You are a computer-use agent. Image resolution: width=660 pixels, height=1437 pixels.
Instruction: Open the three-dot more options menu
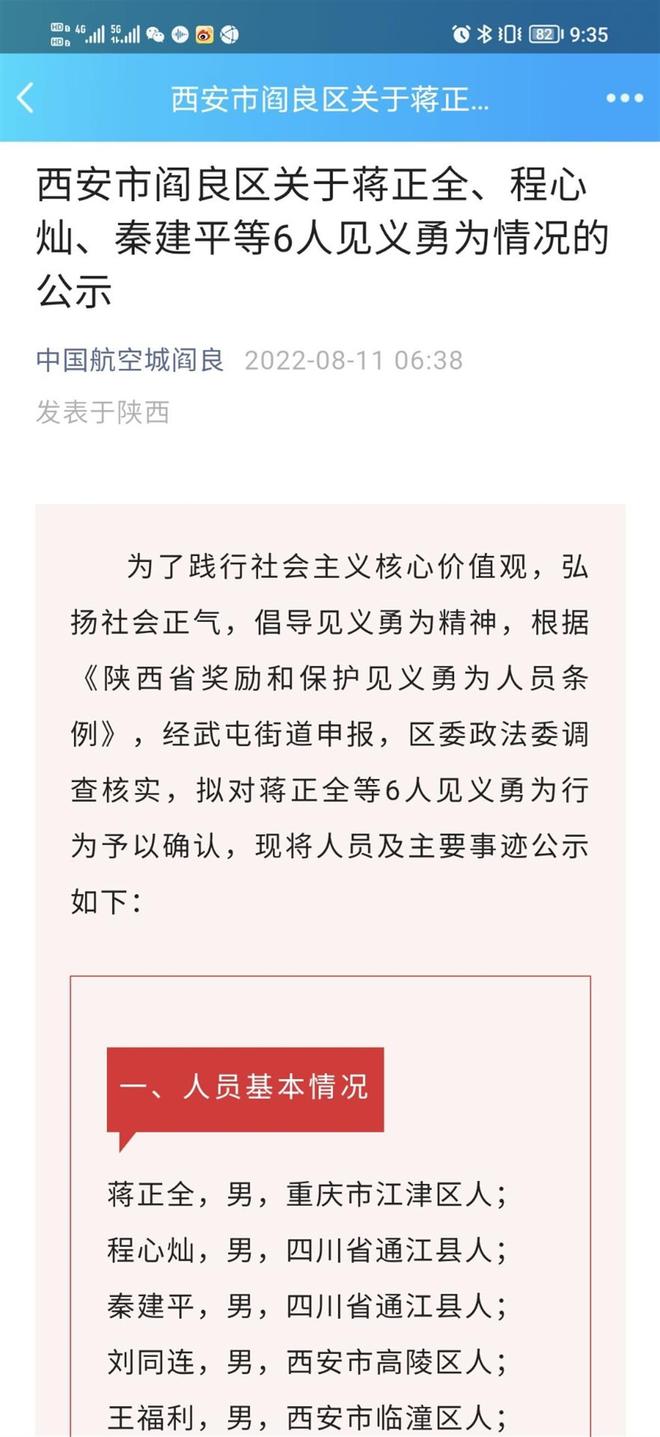[x=625, y=98]
